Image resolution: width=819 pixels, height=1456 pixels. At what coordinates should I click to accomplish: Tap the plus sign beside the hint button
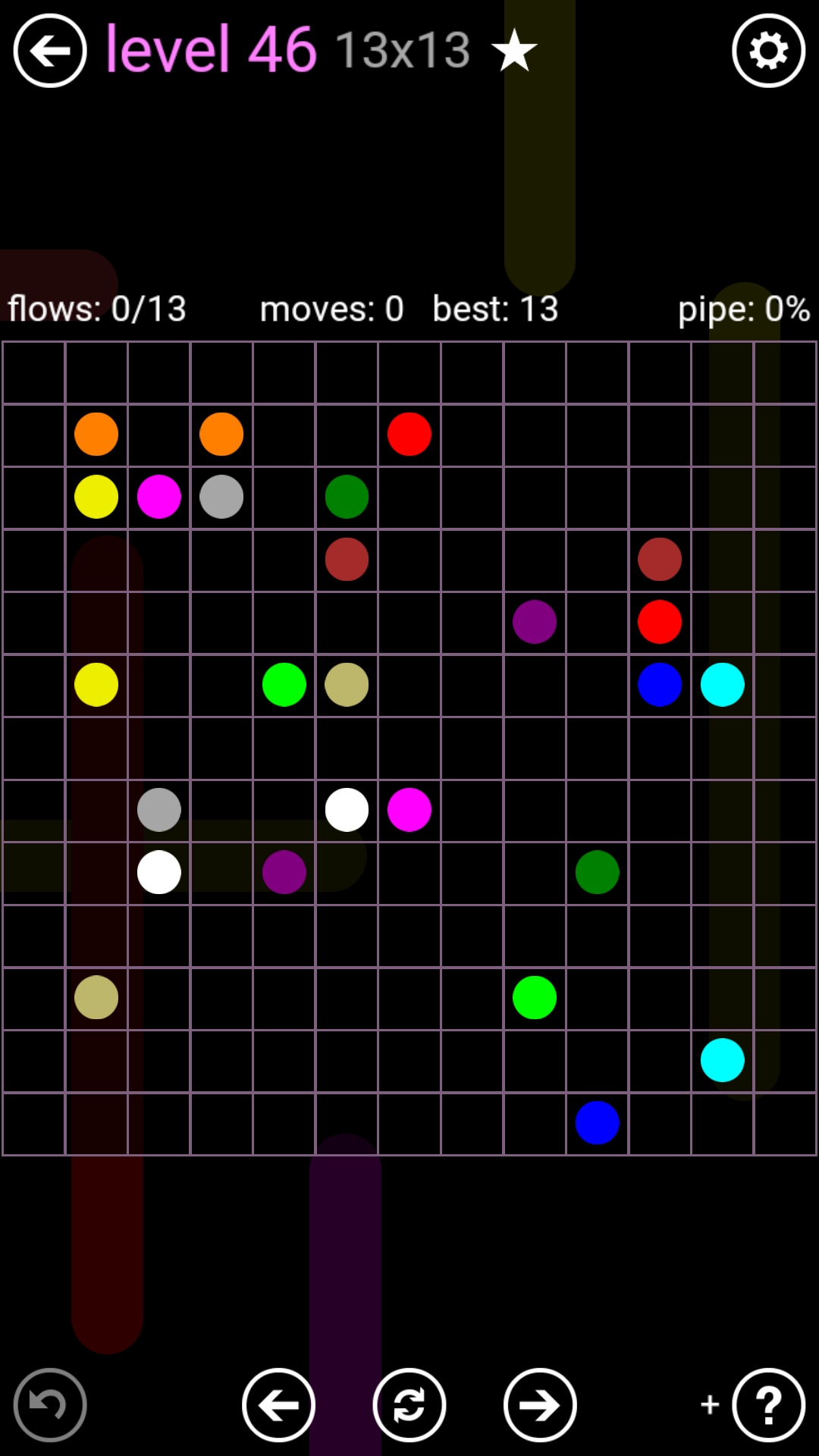pos(710,1404)
